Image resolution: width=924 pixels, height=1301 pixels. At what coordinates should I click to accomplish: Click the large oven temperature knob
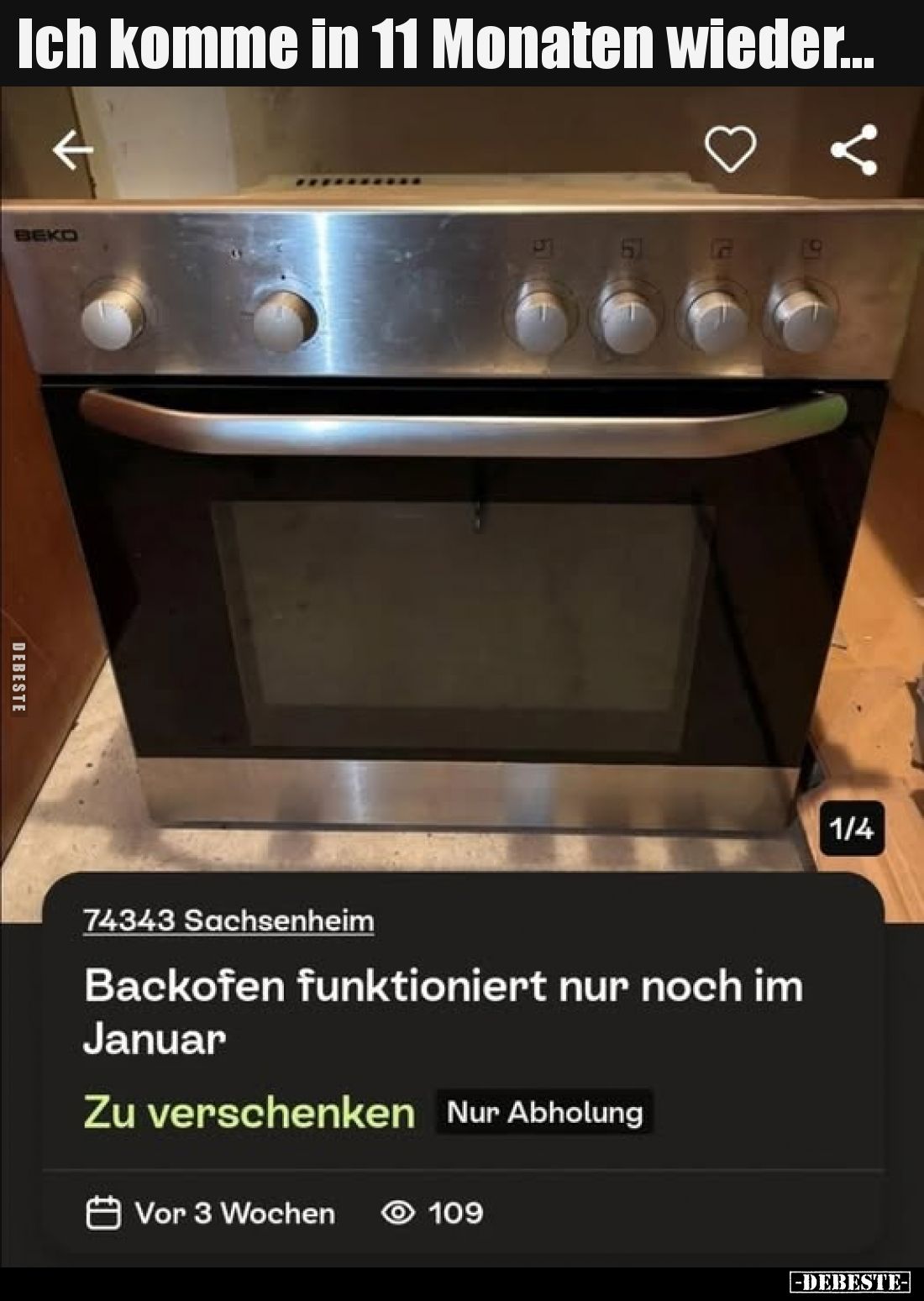pyautogui.click(x=285, y=321)
